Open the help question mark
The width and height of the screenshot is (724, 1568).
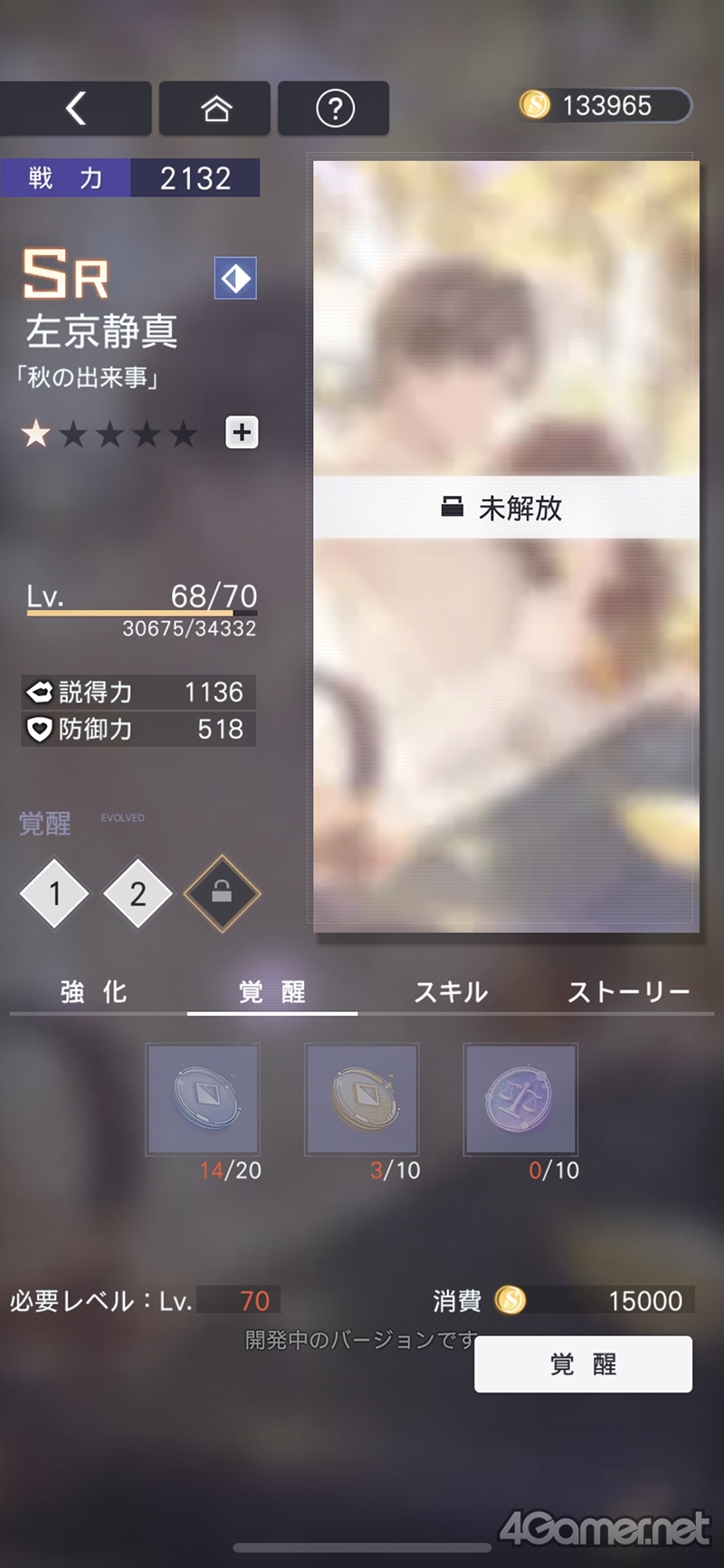[x=334, y=109]
